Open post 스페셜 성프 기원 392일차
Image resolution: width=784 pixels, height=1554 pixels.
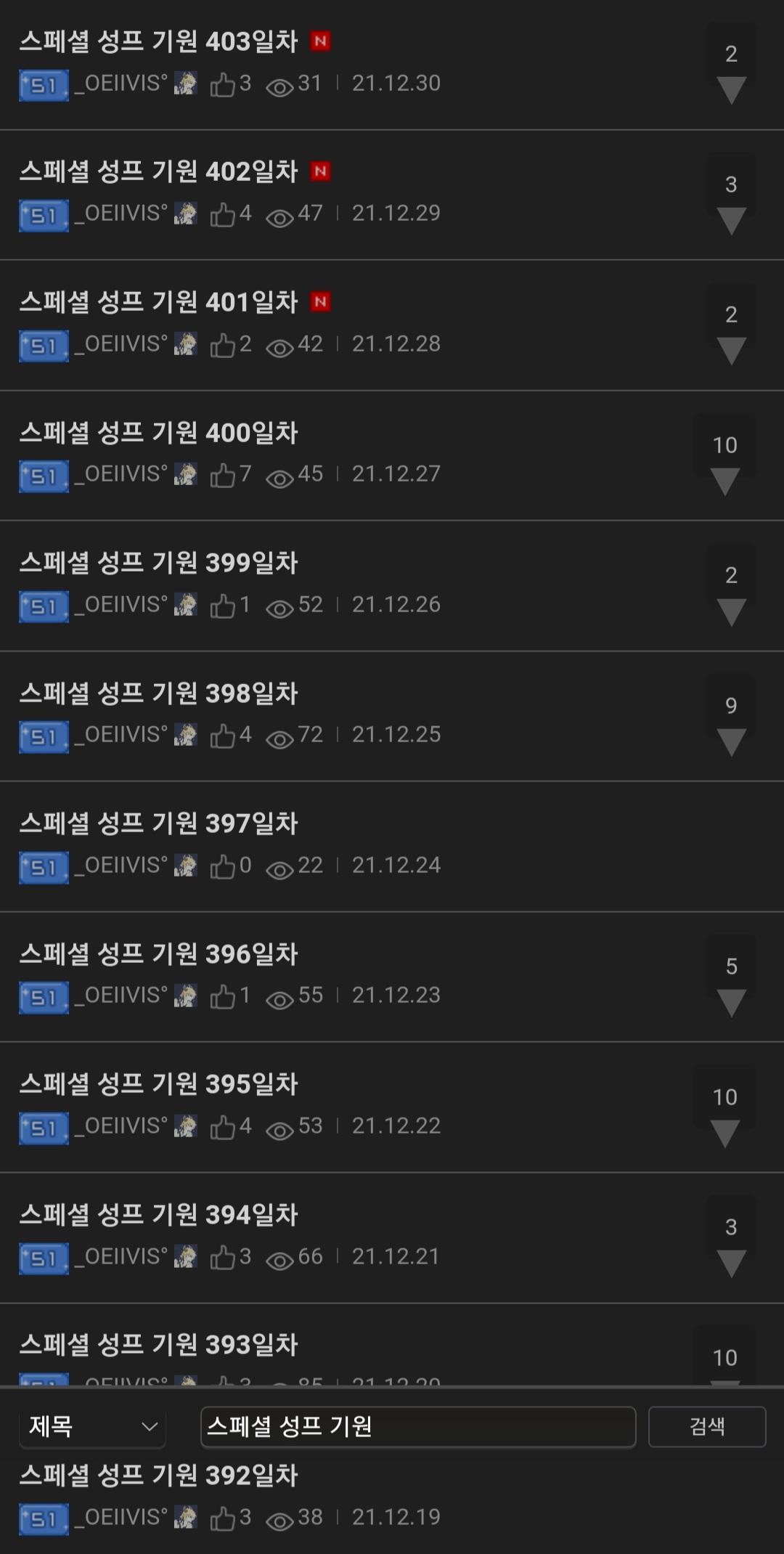point(158,1476)
